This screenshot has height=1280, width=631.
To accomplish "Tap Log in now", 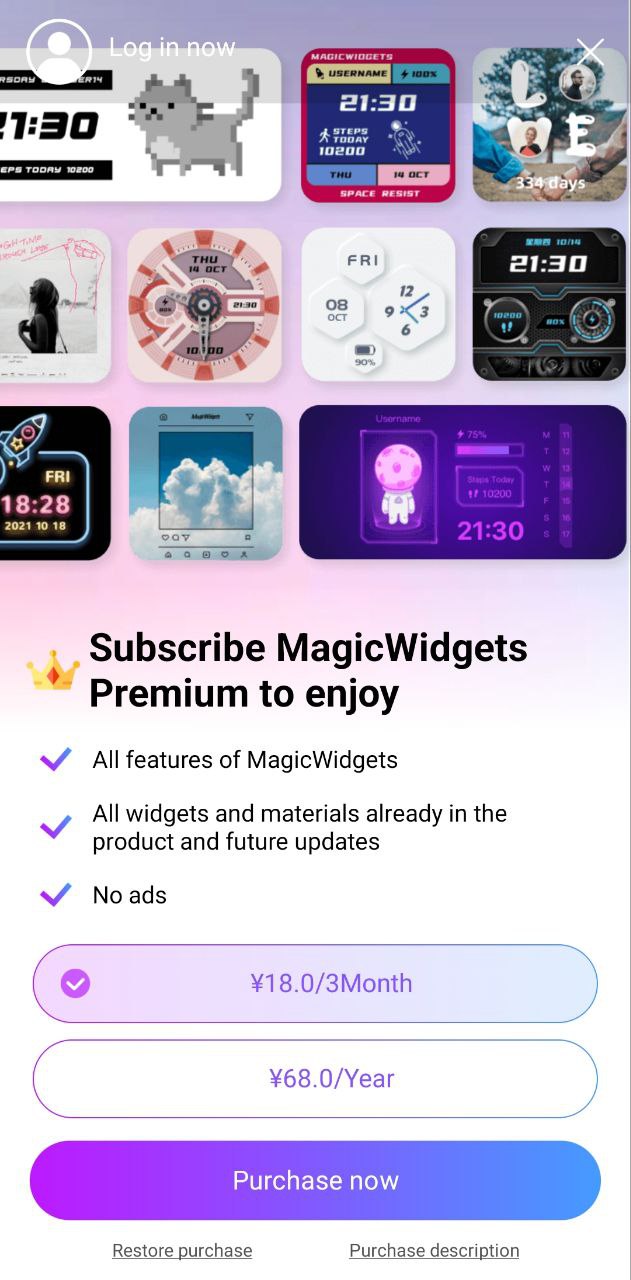I will click(171, 48).
